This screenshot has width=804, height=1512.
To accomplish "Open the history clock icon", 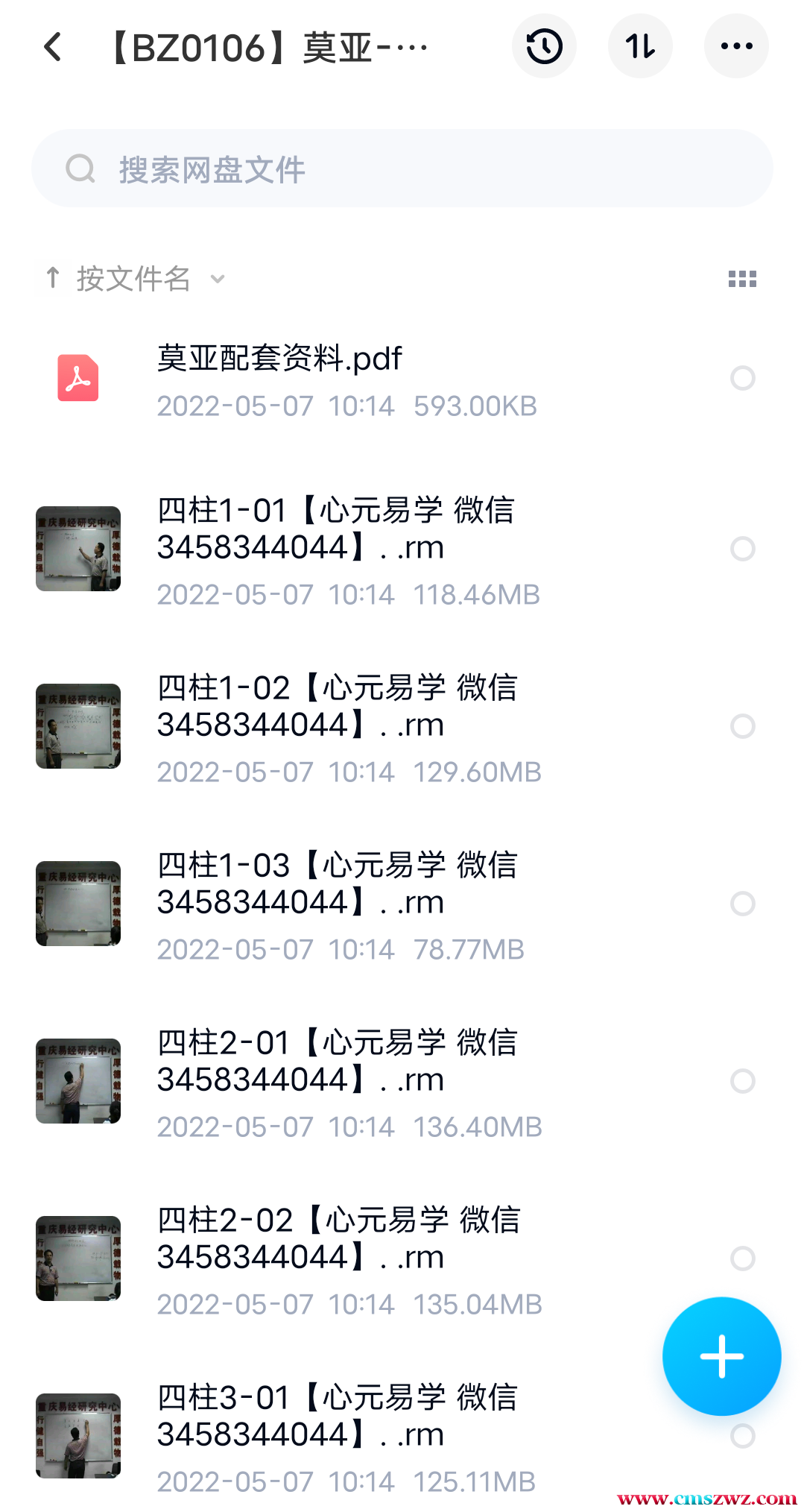I will [544, 46].
